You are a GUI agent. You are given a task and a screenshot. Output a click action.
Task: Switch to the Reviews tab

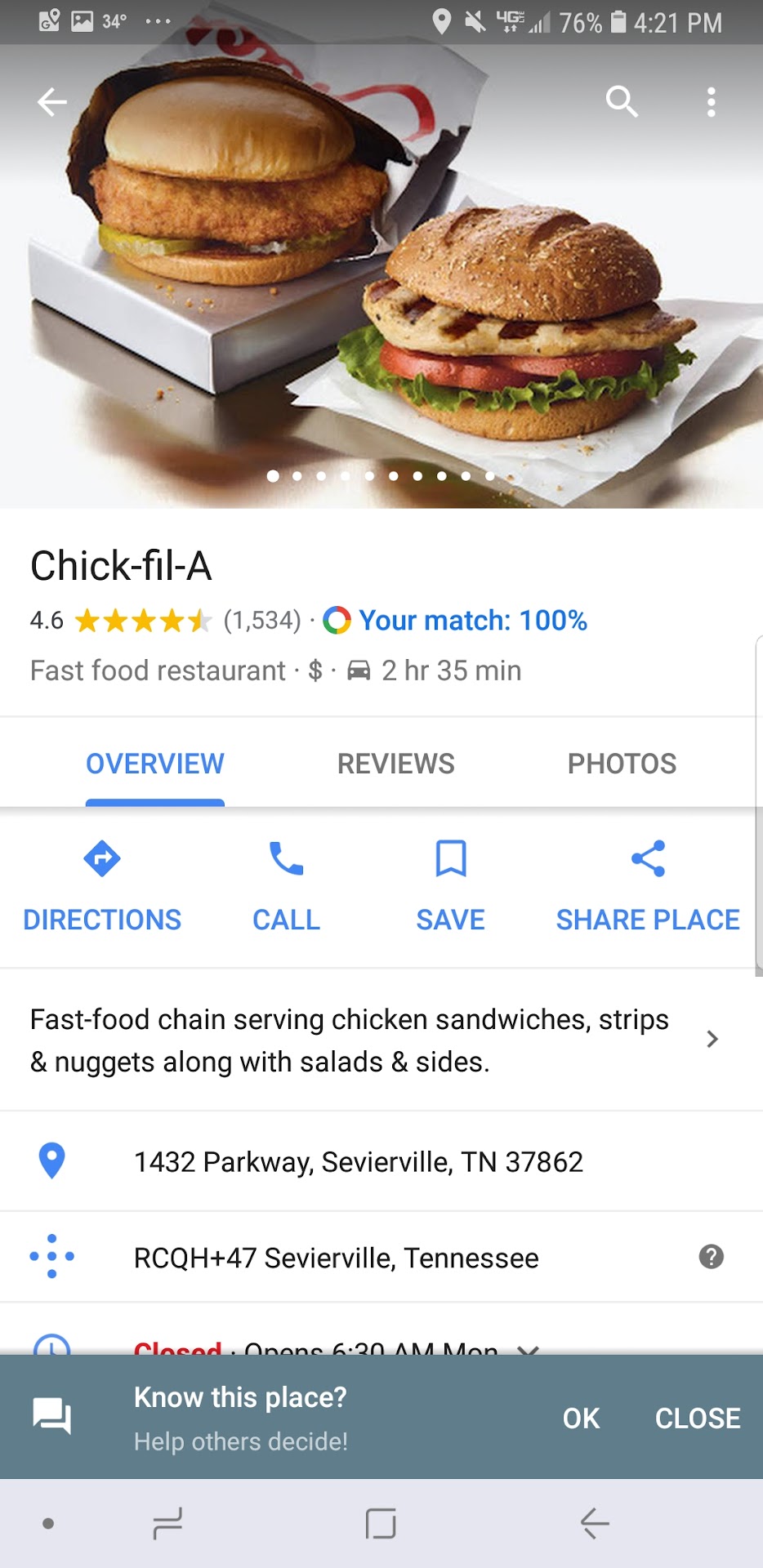point(395,764)
